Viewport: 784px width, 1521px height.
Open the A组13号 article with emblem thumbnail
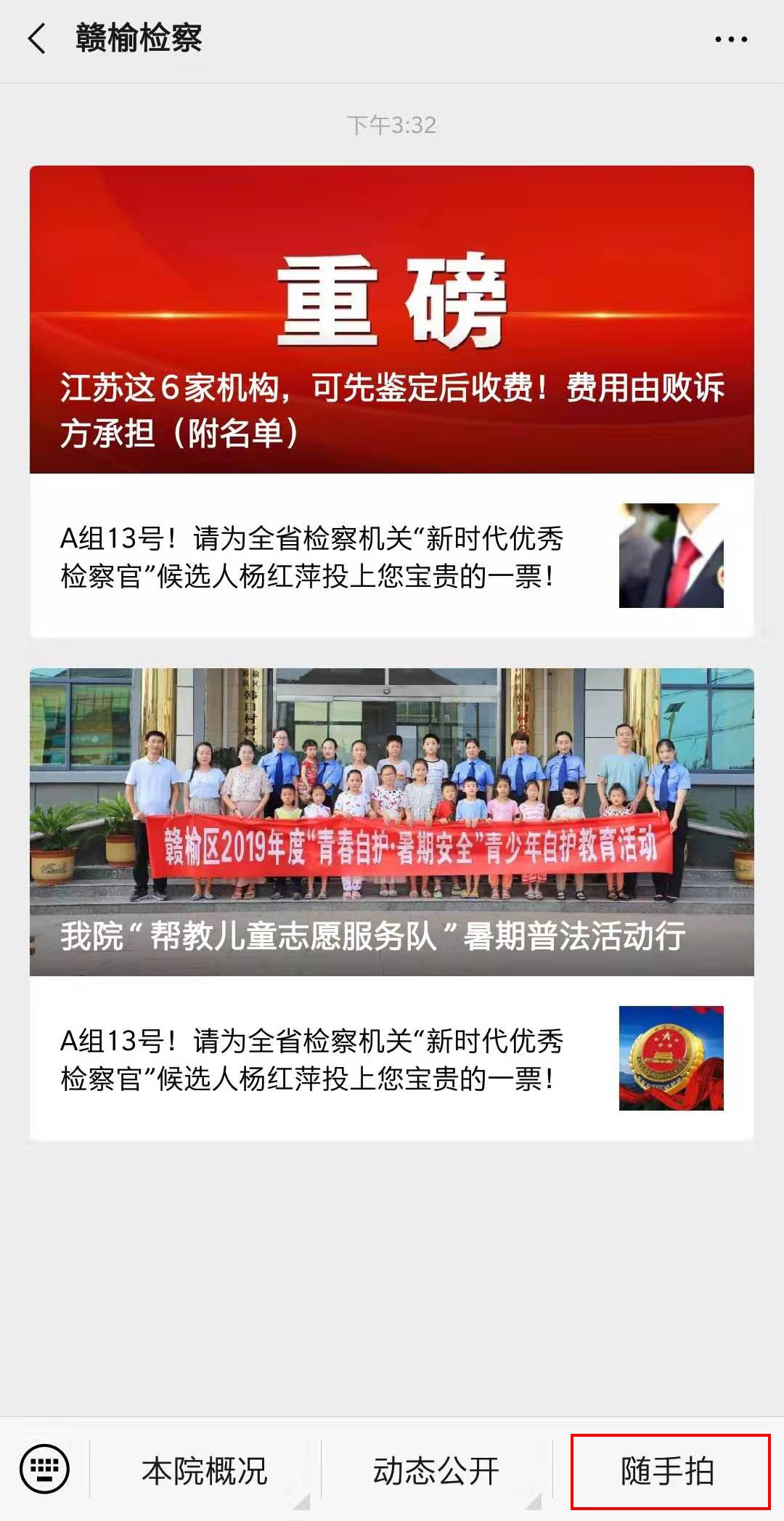(391, 1059)
